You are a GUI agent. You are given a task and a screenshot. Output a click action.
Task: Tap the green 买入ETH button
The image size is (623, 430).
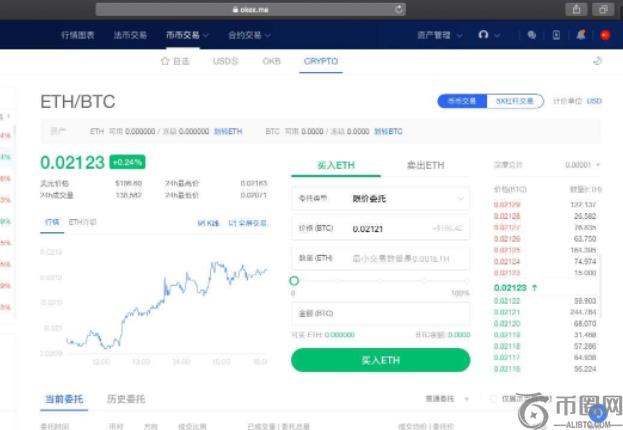tap(380, 360)
